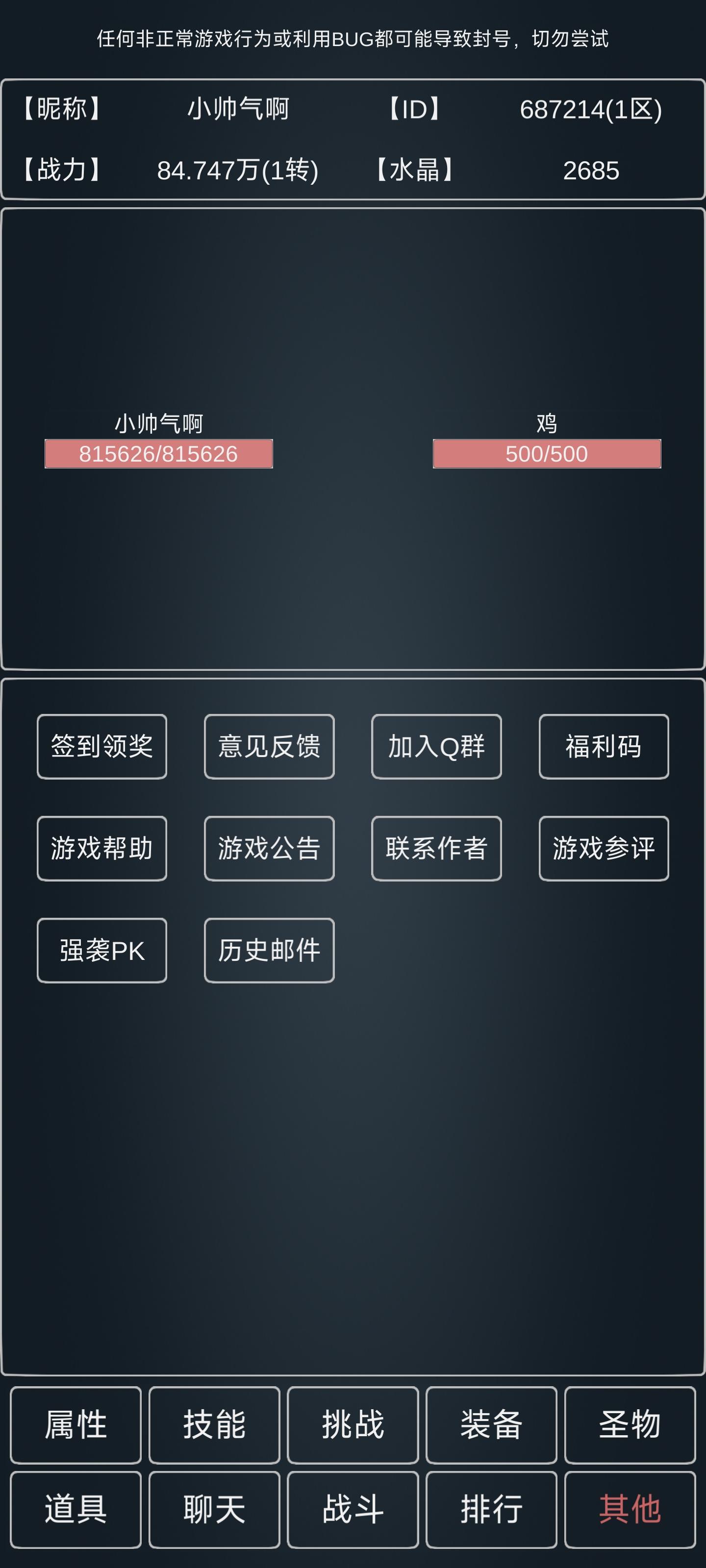
Task: Open the 道具 items tab
Action: (76, 1509)
